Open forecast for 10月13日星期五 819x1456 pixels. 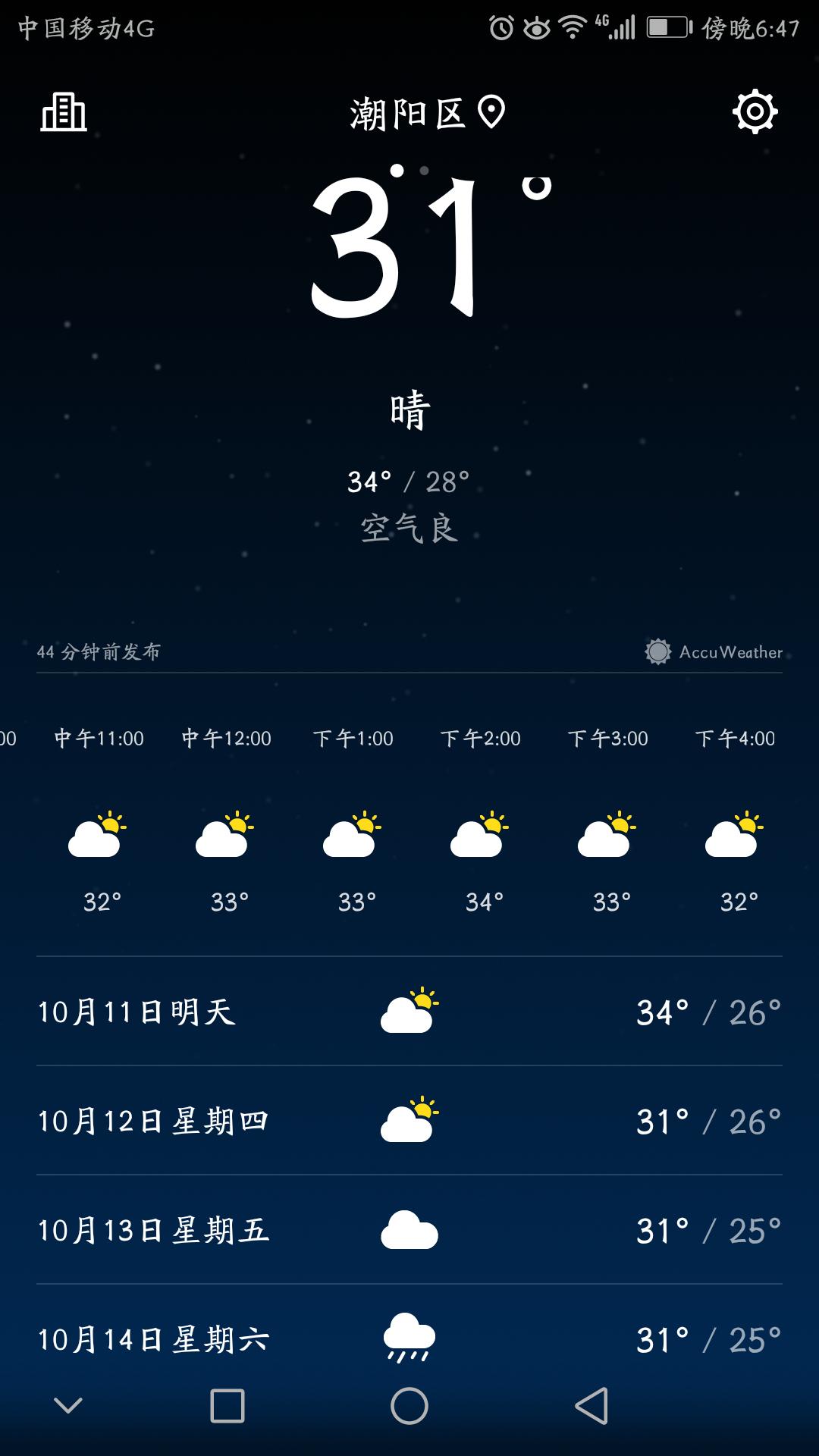pos(409,1230)
